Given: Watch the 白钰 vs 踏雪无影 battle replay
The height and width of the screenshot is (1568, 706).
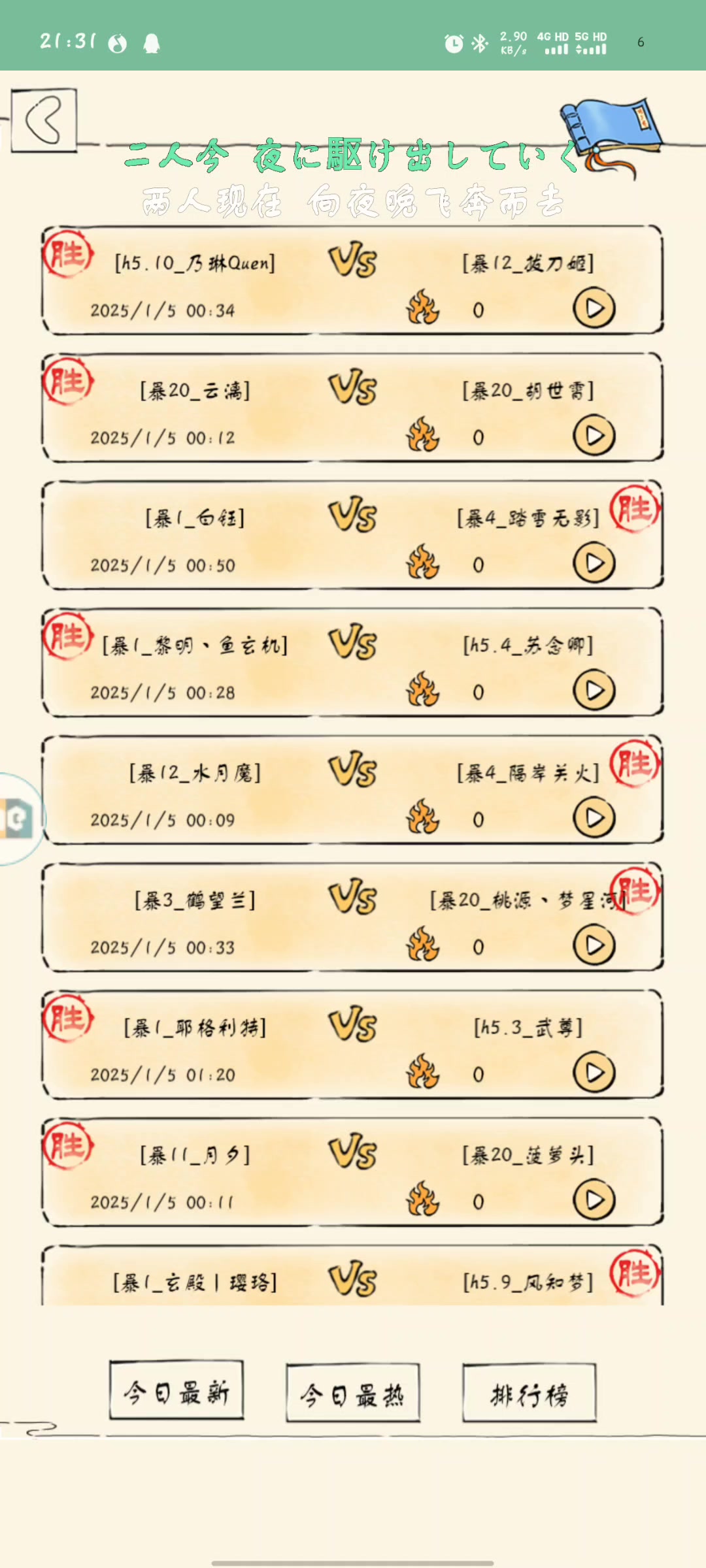Looking at the screenshot, I should point(594,563).
